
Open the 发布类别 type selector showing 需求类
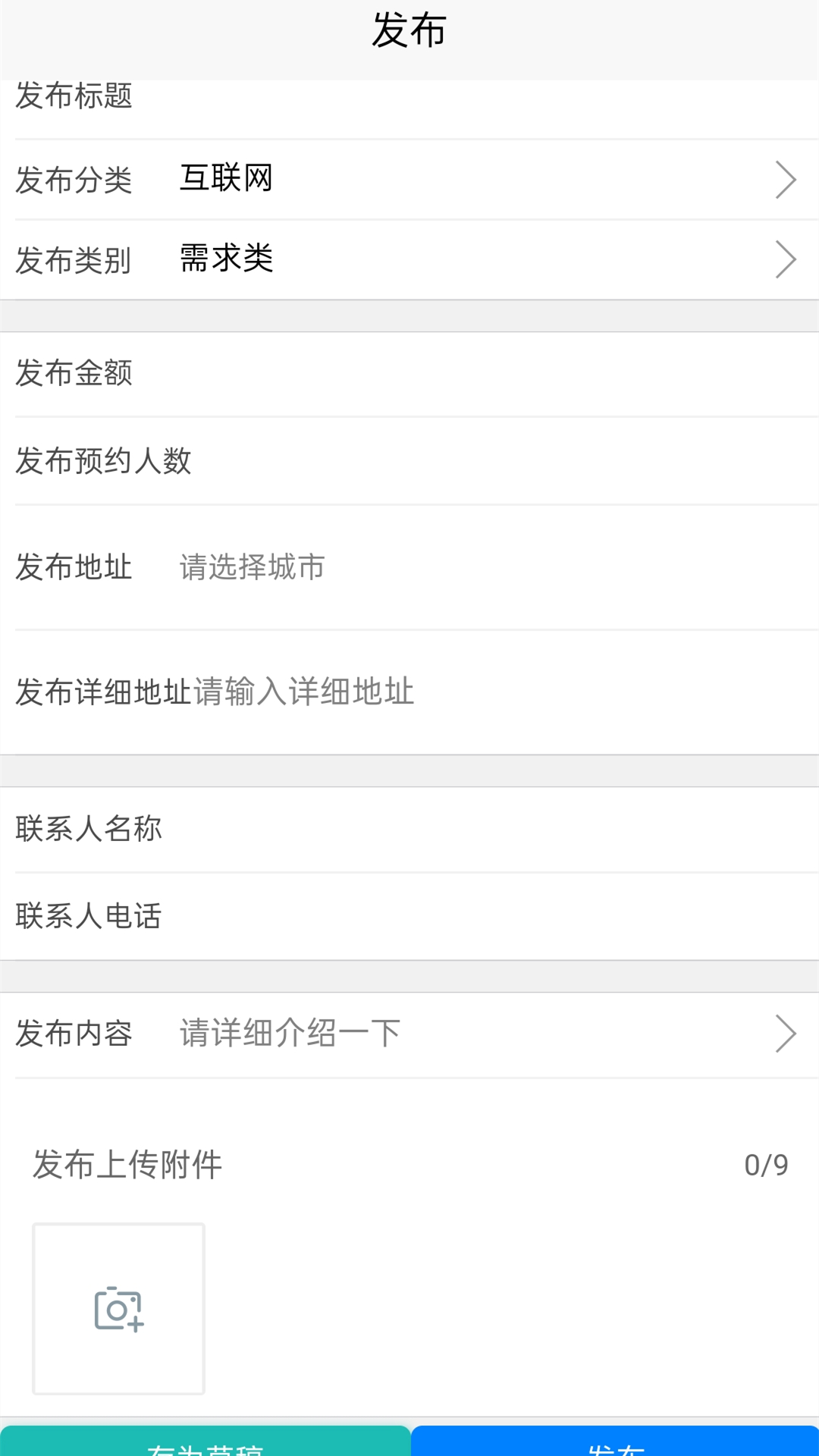pos(409,260)
